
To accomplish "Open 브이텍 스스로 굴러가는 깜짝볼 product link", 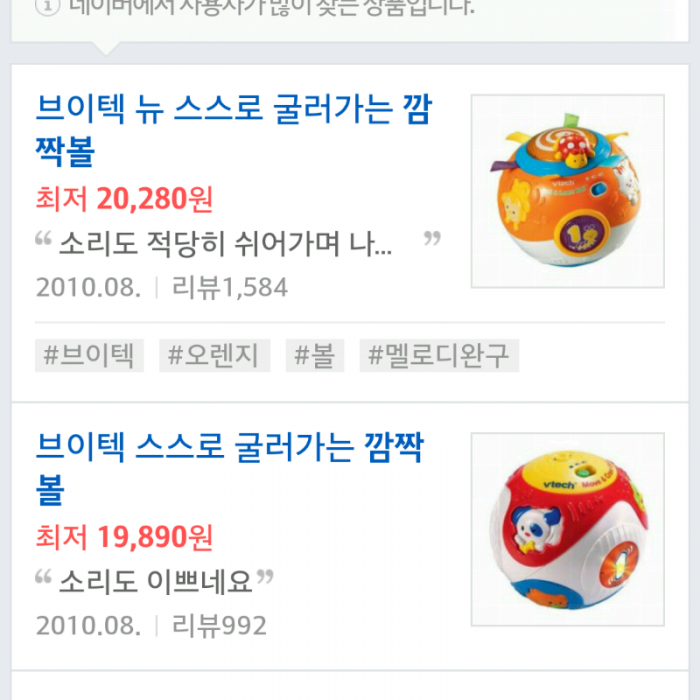I will pos(230,468).
